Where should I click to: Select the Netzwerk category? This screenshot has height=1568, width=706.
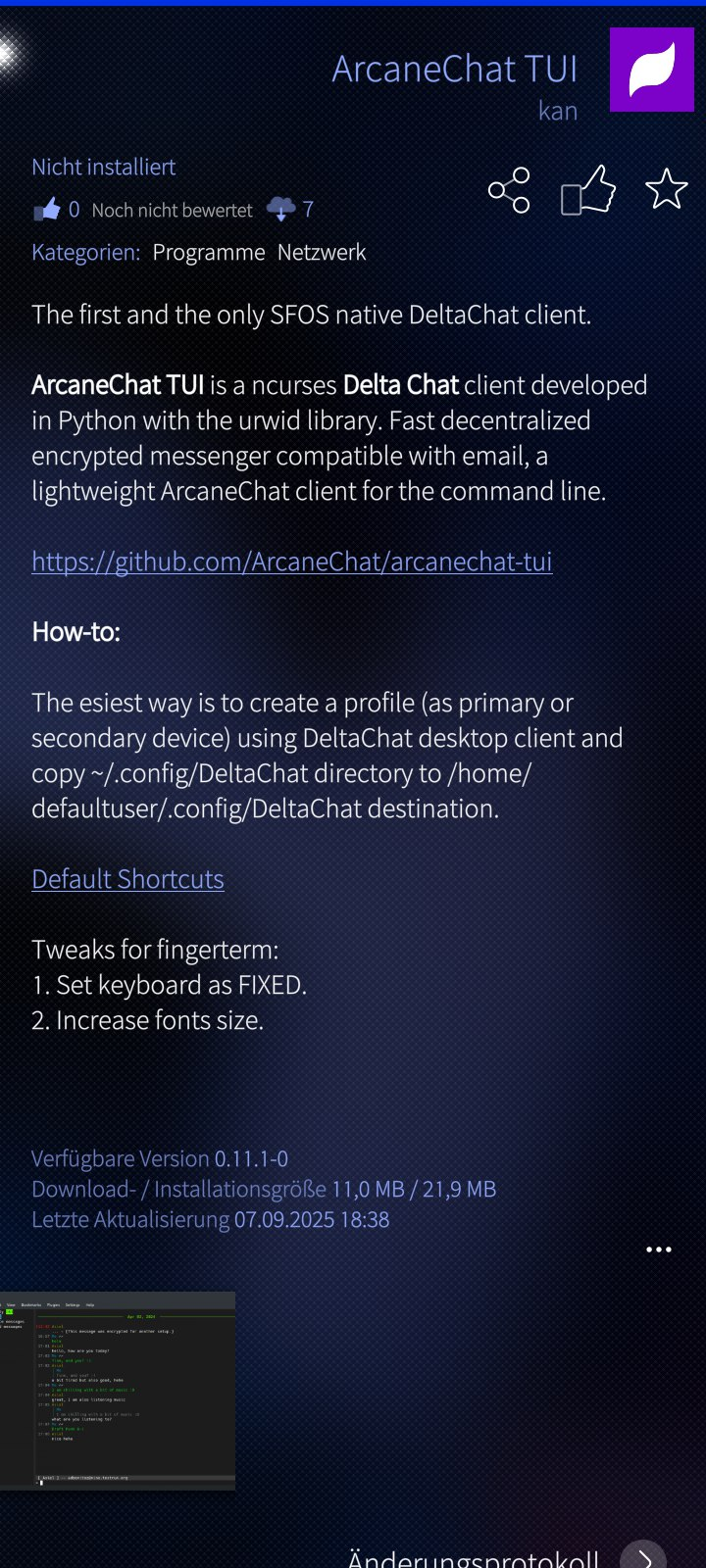click(x=322, y=253)
